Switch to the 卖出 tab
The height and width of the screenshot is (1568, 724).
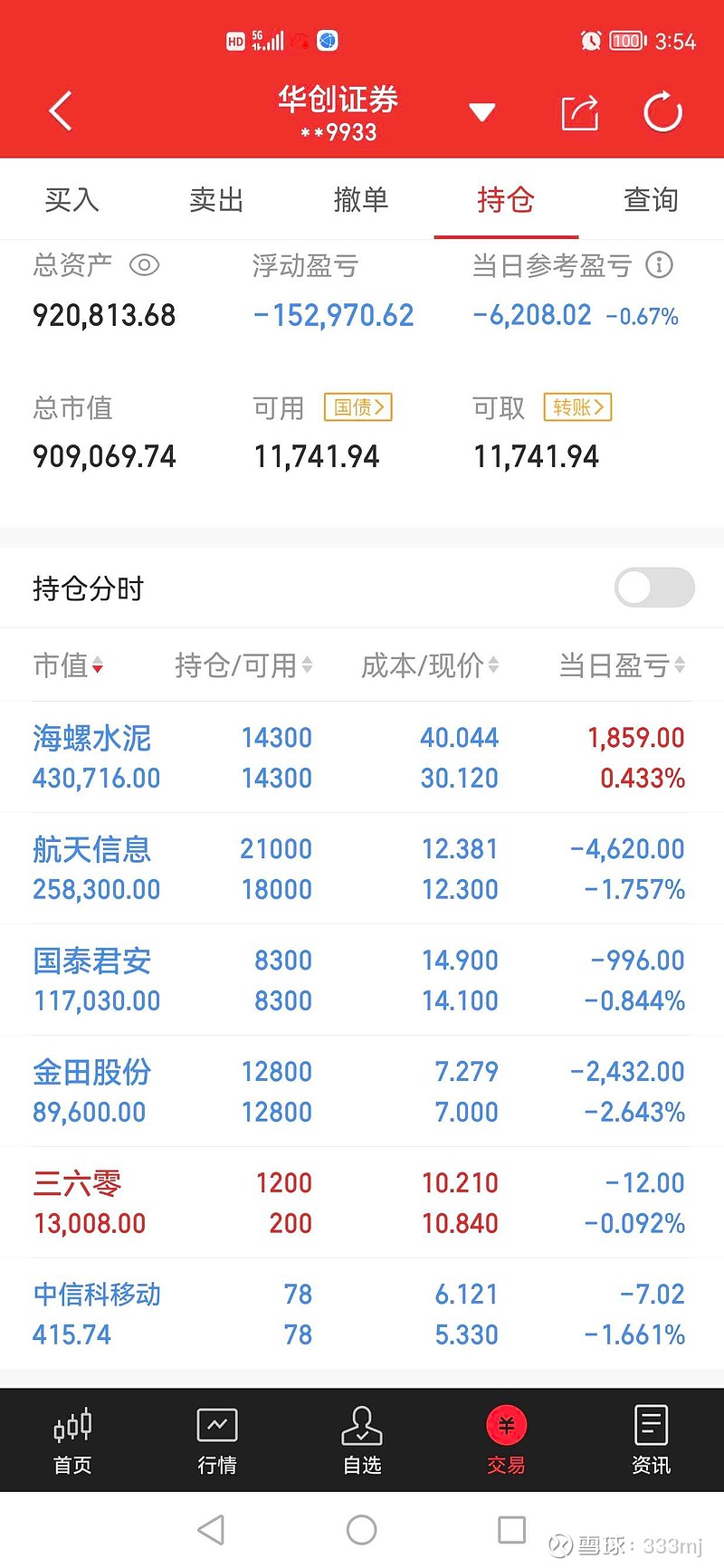(216, 199)
